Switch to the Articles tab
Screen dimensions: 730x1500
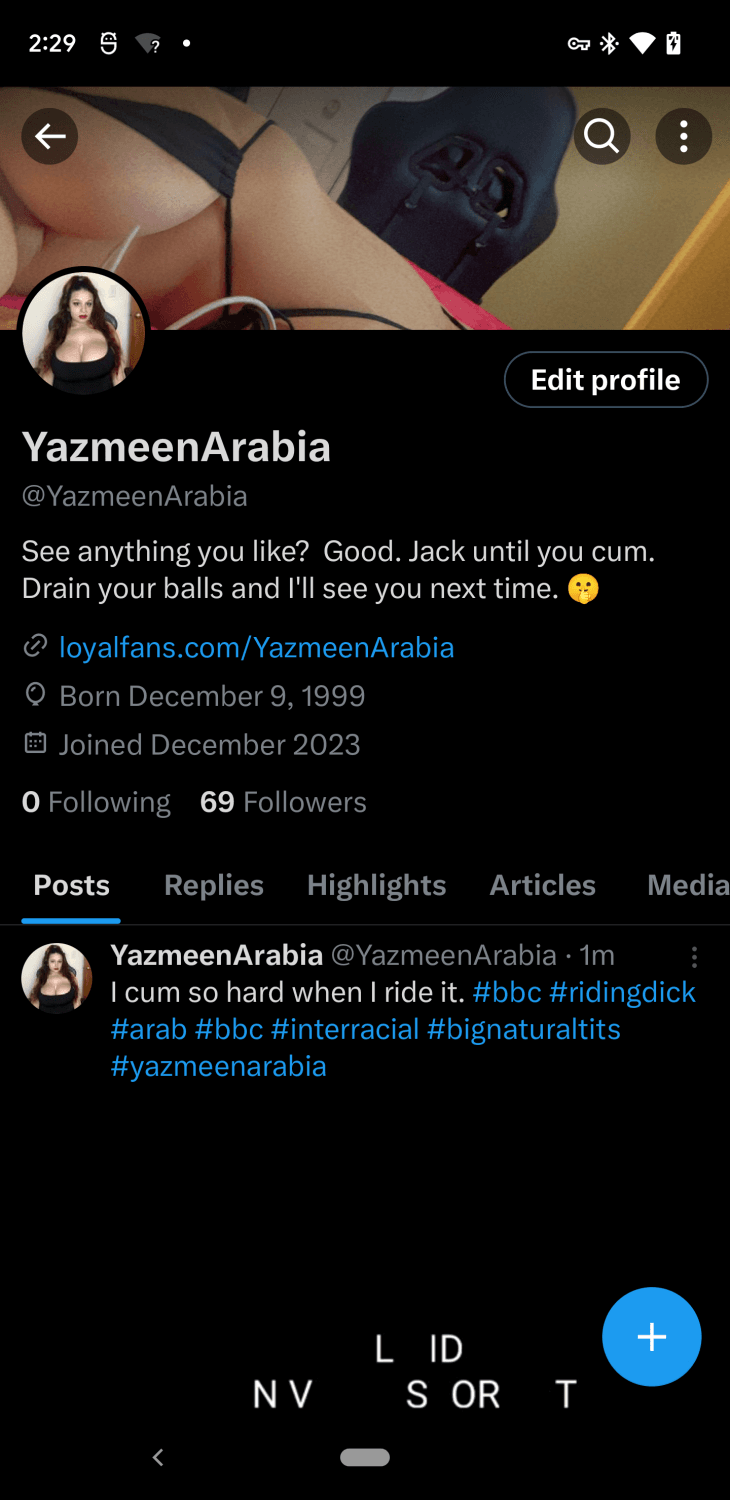click(x=542, y=885)
